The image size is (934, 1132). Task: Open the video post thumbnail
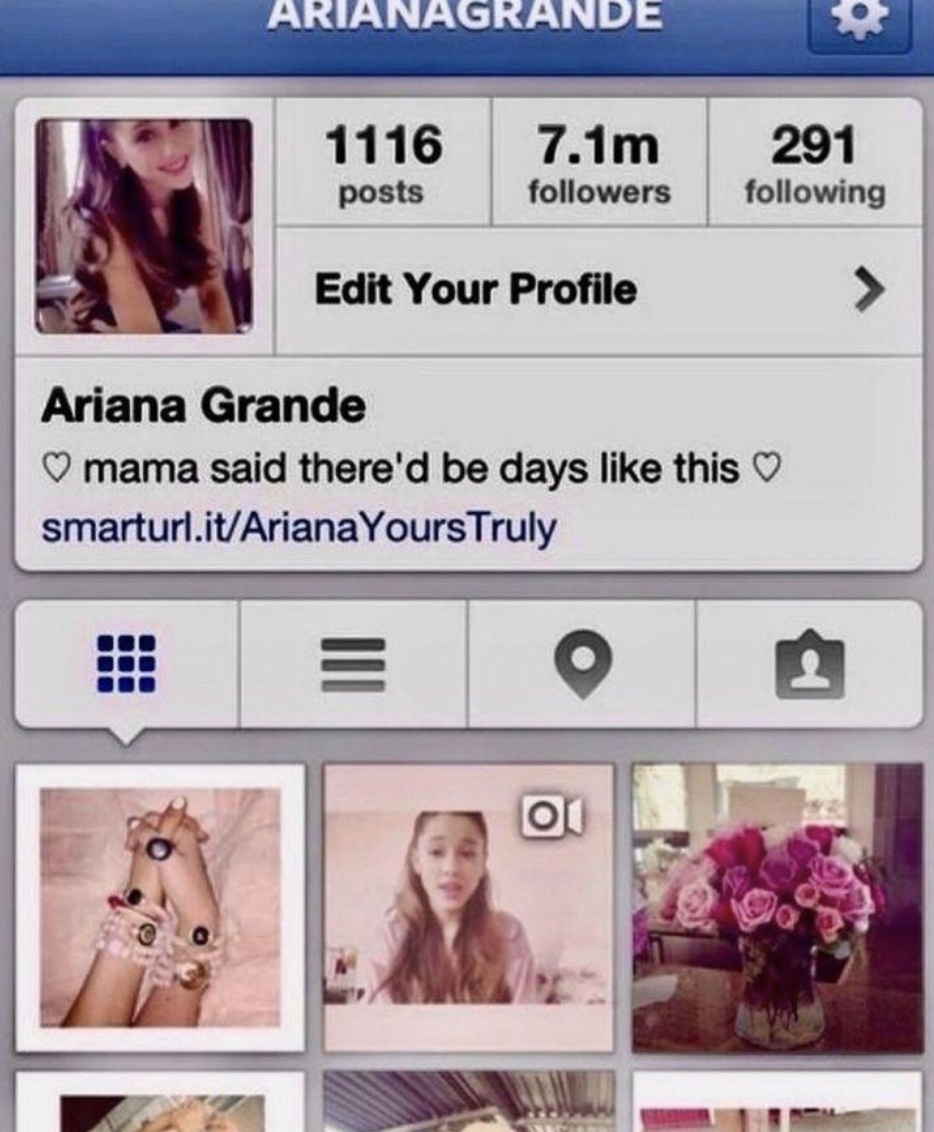468,908
